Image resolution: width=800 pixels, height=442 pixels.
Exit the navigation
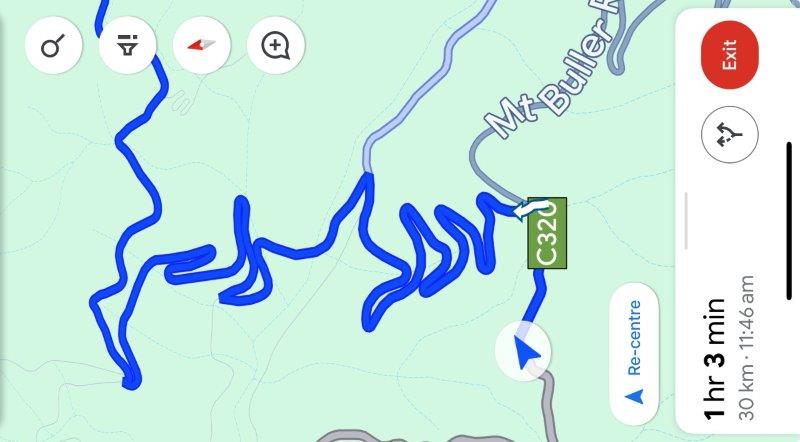[x=730, y=53]
